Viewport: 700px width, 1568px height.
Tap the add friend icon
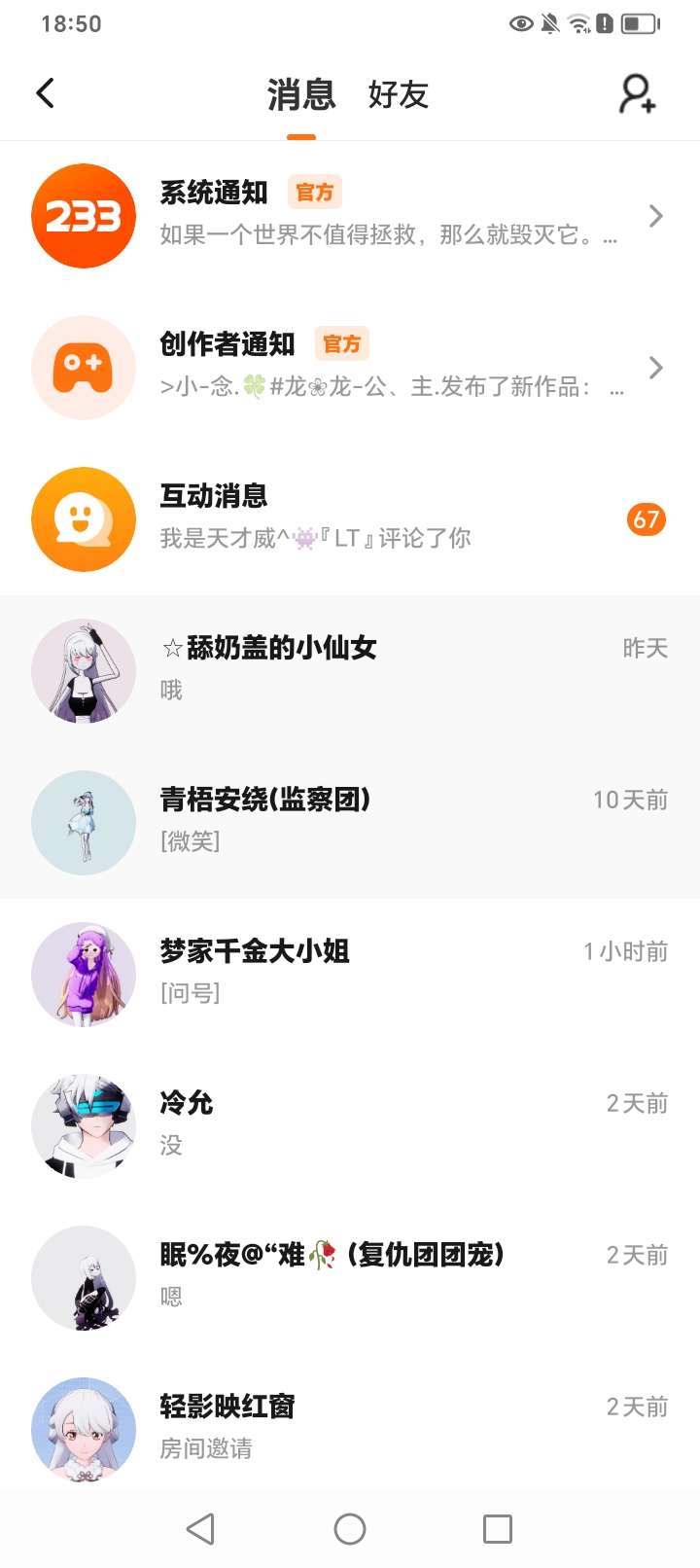click(638, 93)
